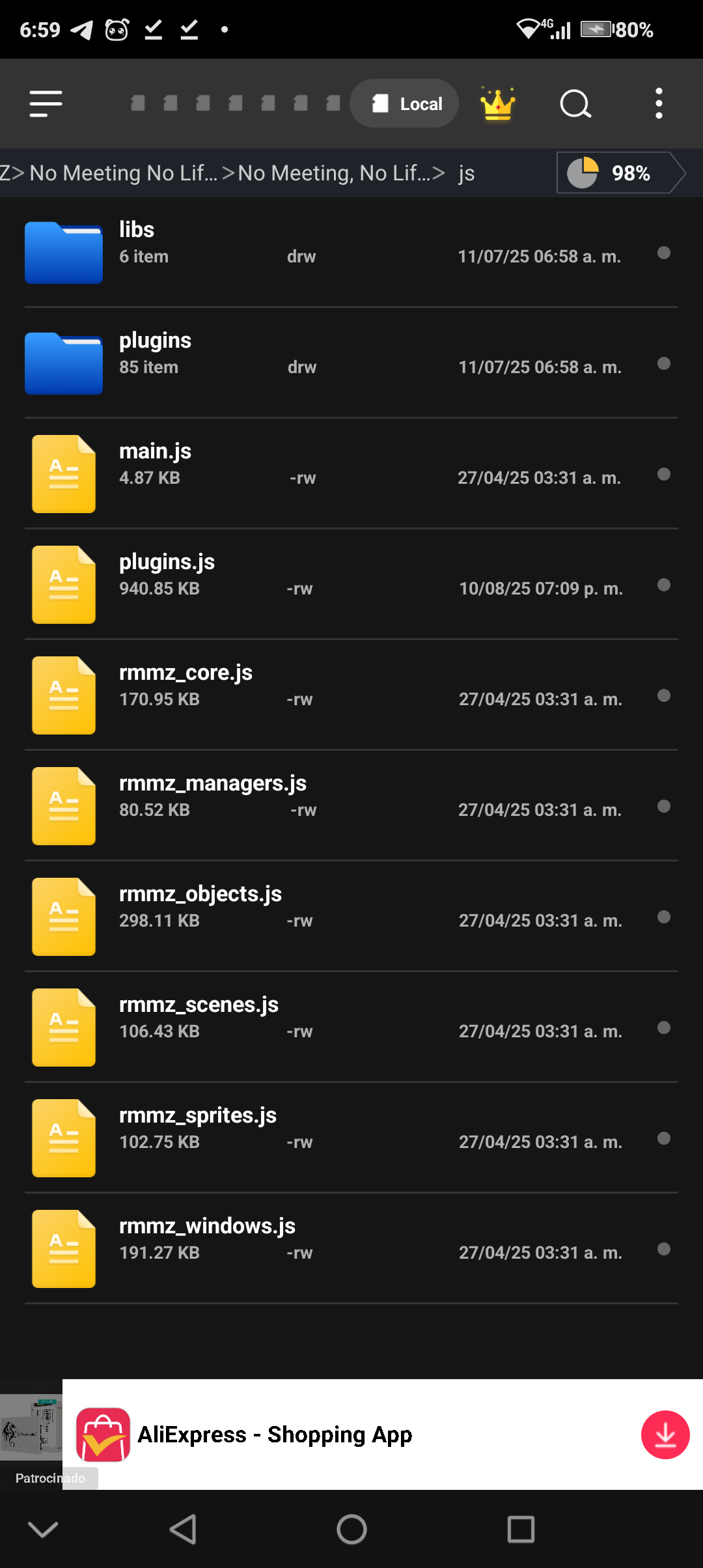Open the premium crown icon

(497, 104)
